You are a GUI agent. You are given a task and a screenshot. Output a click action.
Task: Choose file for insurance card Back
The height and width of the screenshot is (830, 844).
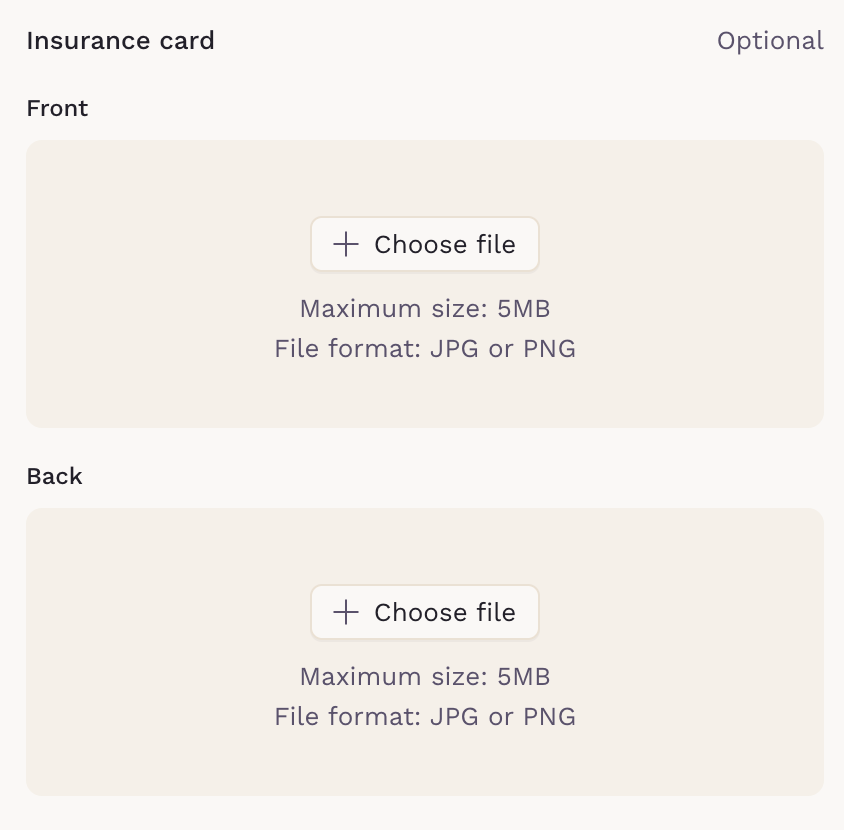click(x=425, y=612)
